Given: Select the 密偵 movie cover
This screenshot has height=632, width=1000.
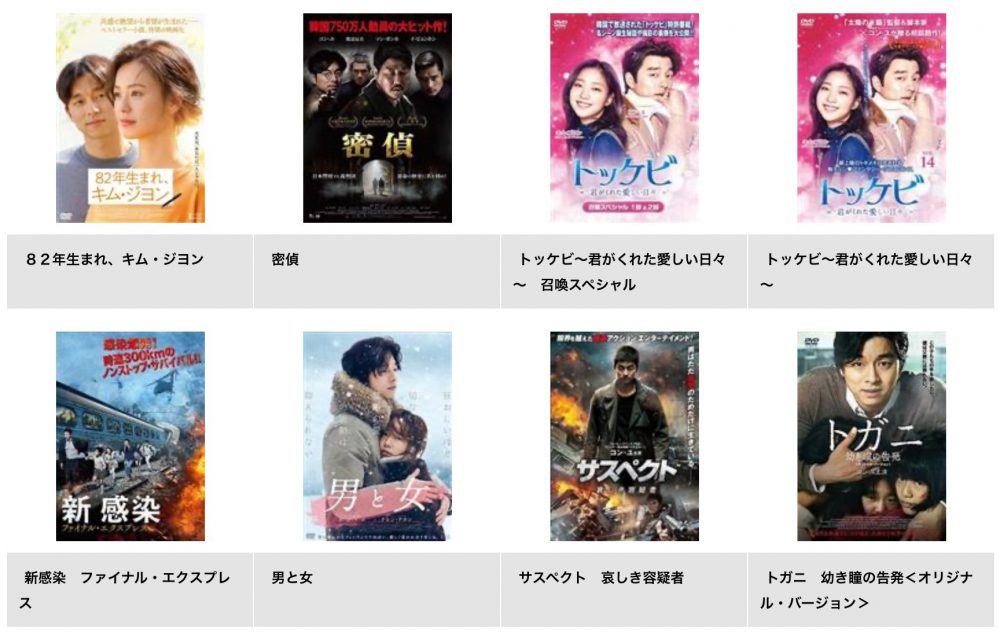Looking at the screenshot, I should tap(377, 118).
